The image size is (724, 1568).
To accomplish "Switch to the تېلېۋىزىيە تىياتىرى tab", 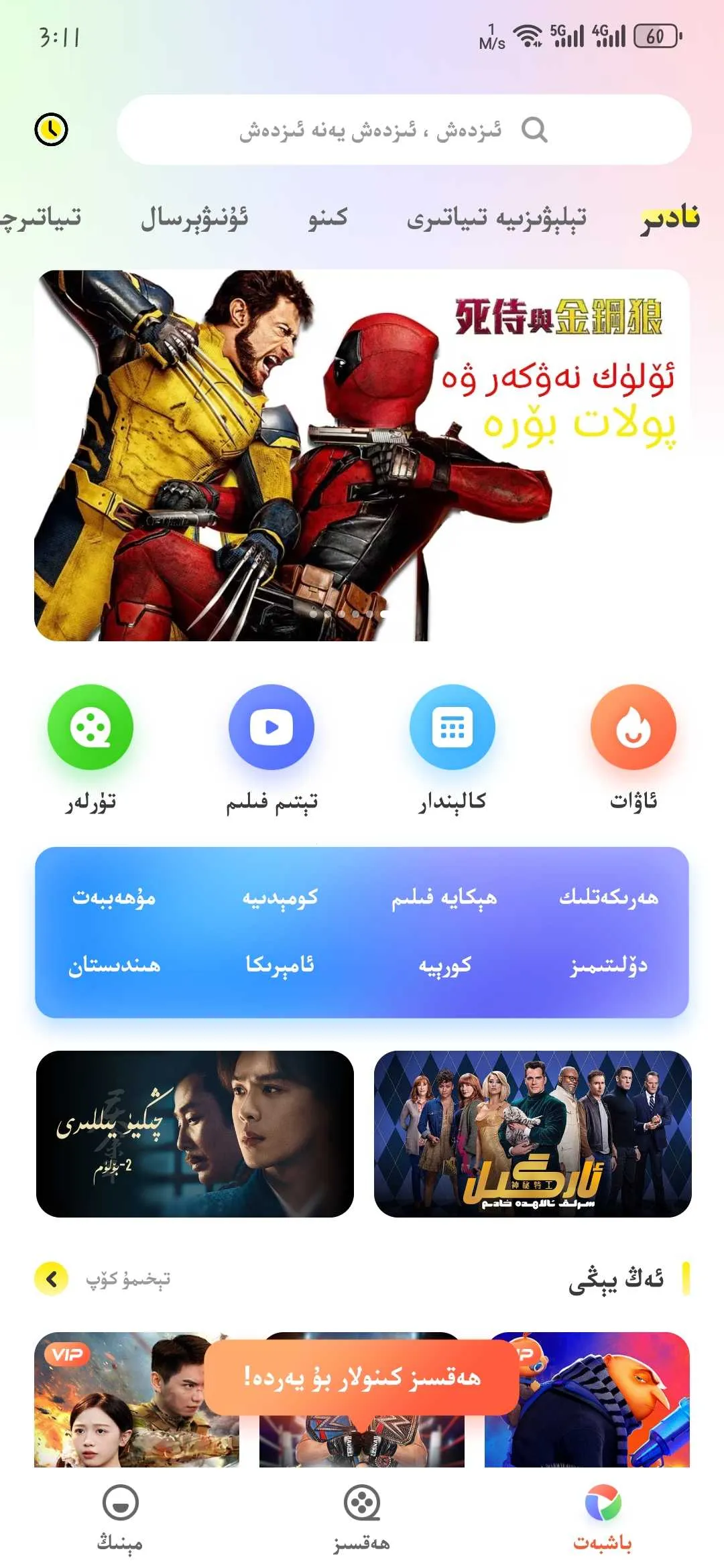I will click(x=496, y=218).
